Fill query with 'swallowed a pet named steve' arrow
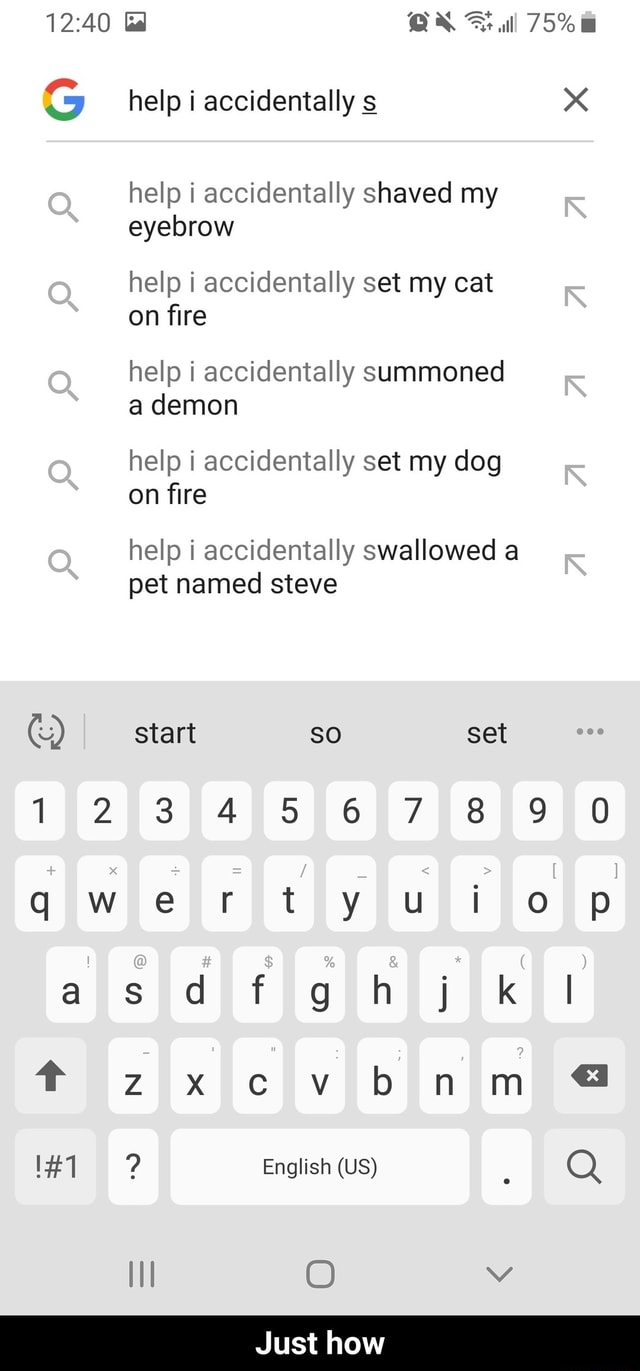Screen dimensions: 640x1371 [x=575, y=567]
